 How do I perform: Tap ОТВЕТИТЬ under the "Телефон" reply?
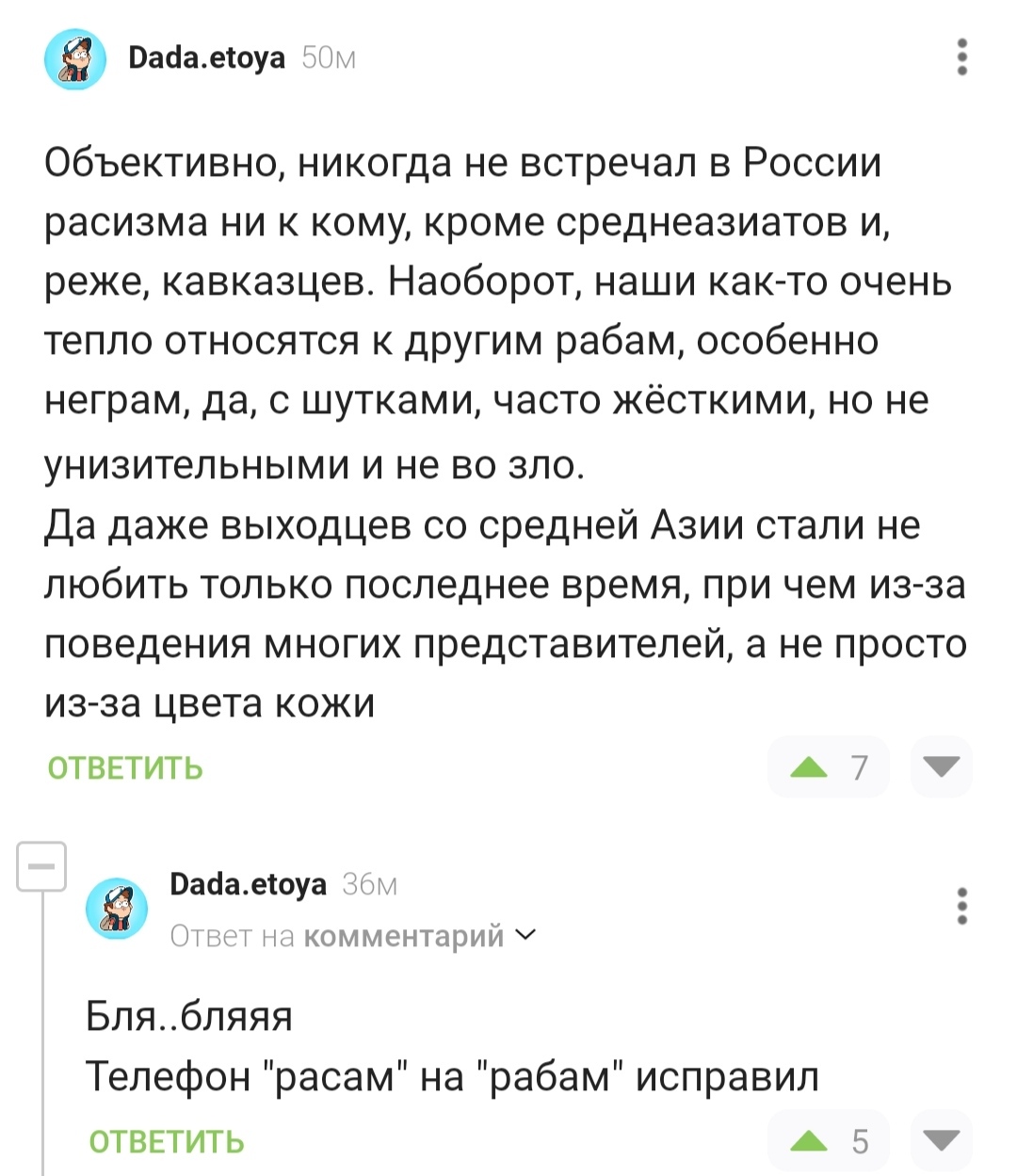point(167,1141)
